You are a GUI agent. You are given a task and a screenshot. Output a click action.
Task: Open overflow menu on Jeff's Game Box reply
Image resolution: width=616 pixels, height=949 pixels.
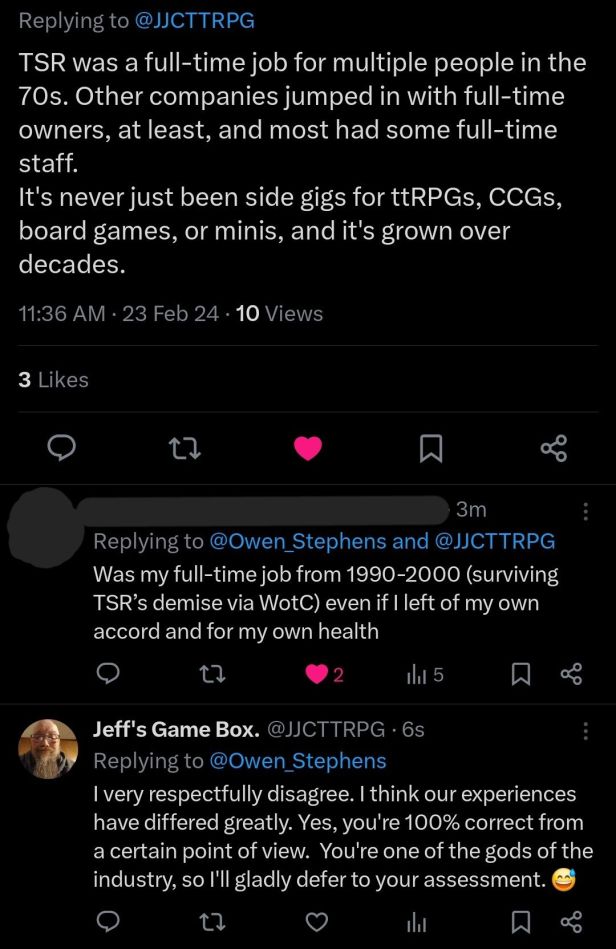pos(585,731)
